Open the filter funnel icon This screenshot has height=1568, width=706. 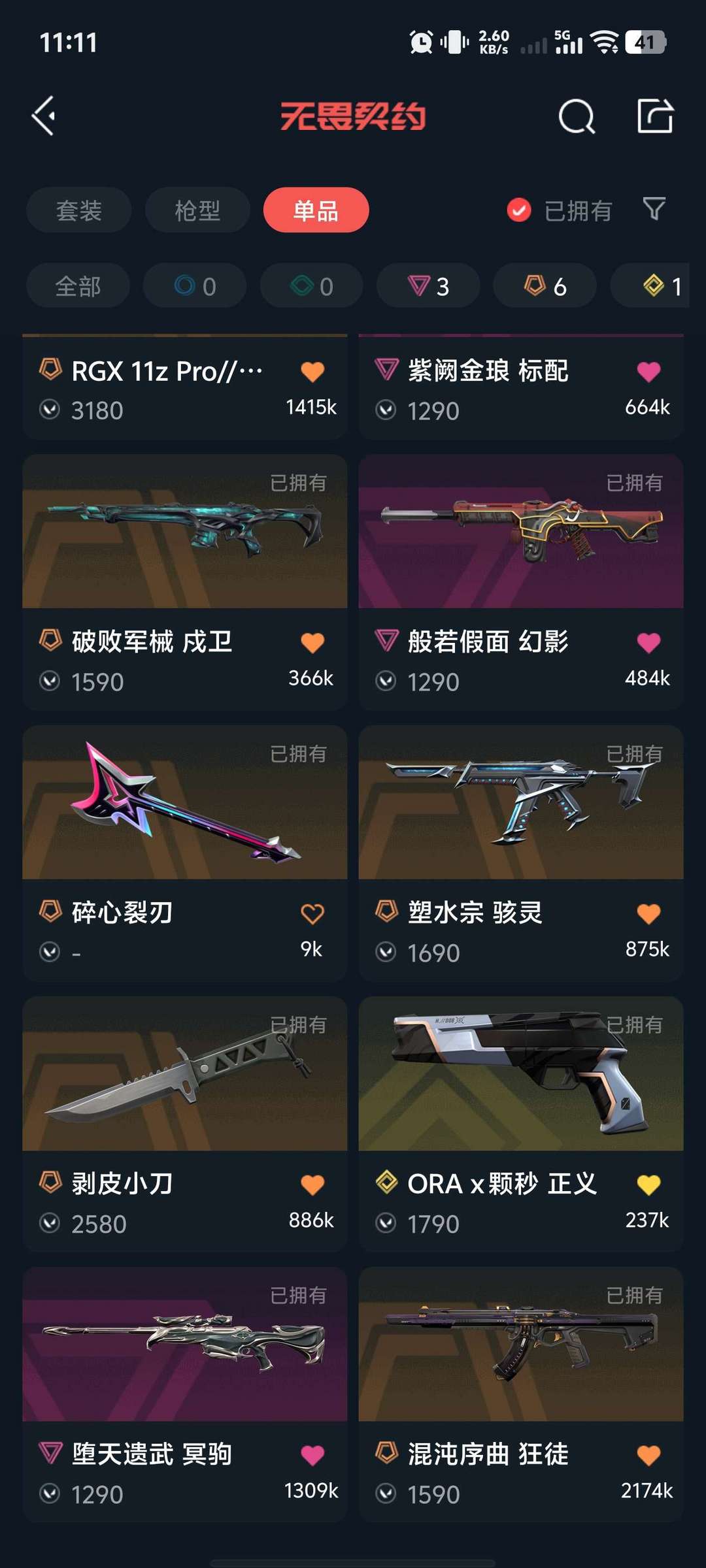pos(653,210)
